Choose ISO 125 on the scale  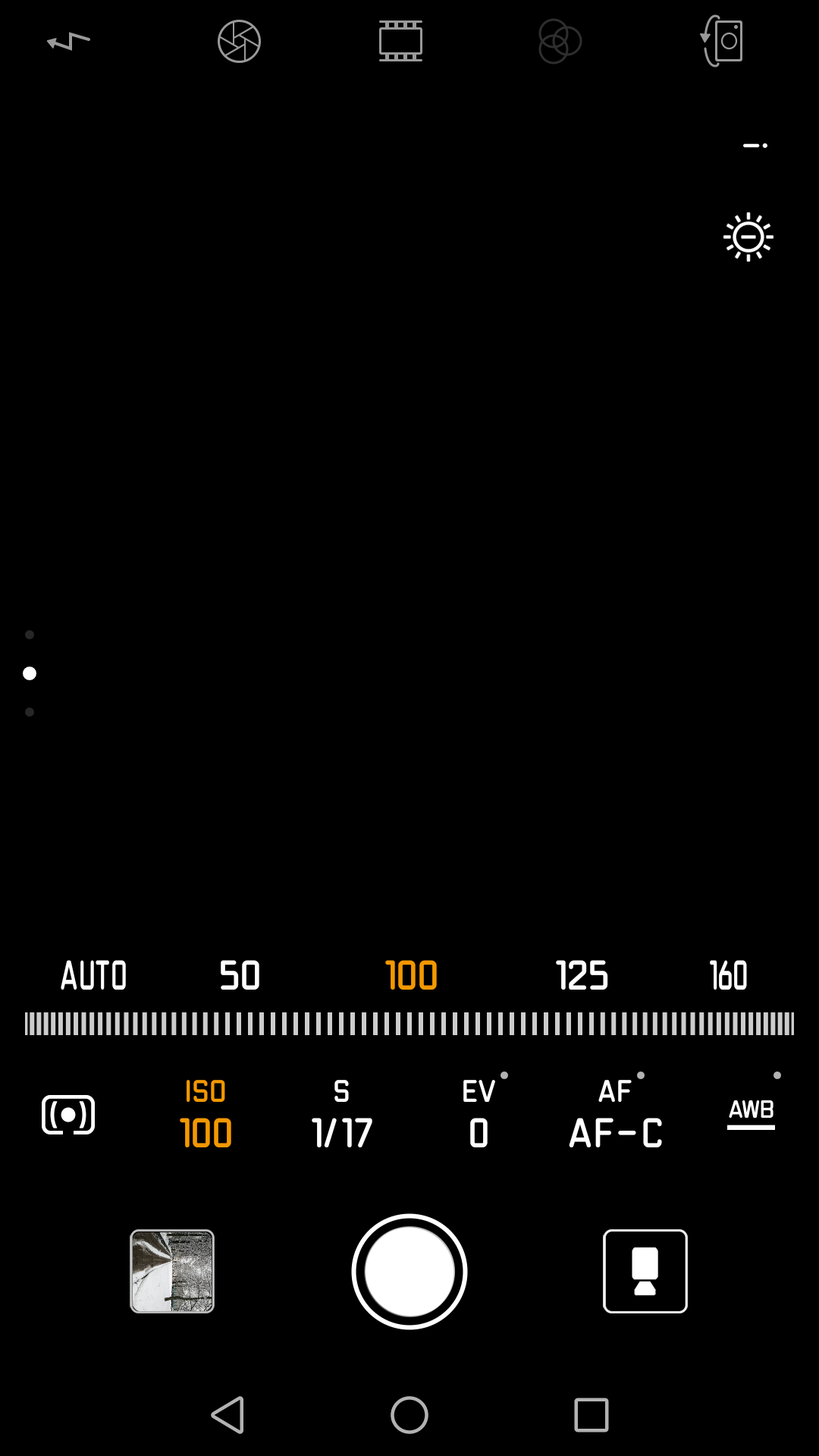582,975
